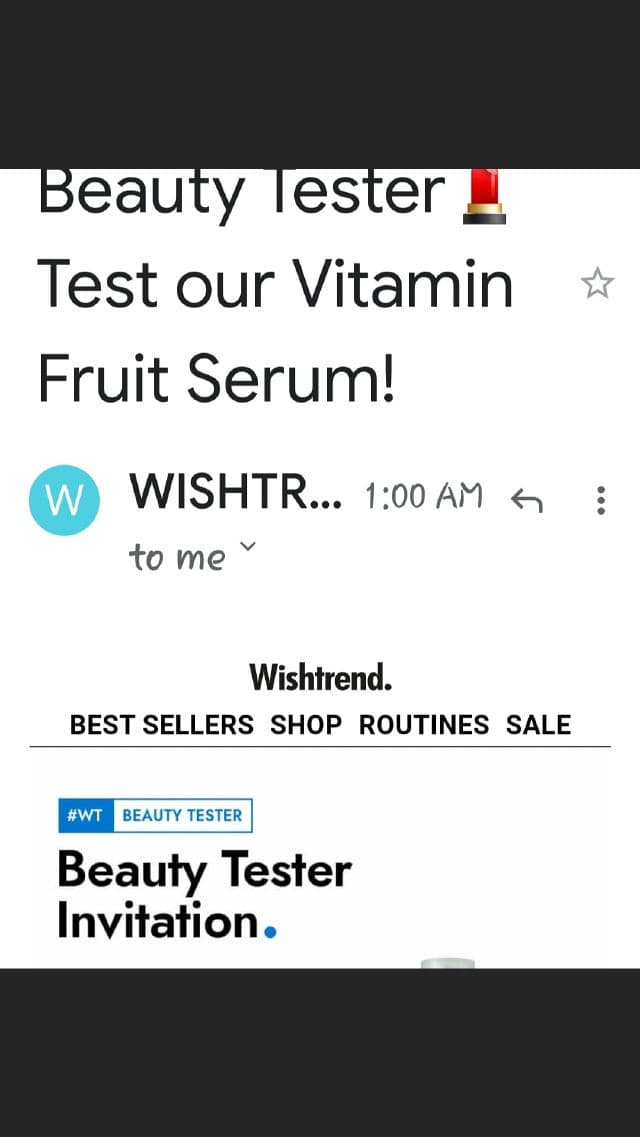This screenshot has width=640, height=1137.
Task: Go to the SHOP link
Action: (x=306, y=725)
